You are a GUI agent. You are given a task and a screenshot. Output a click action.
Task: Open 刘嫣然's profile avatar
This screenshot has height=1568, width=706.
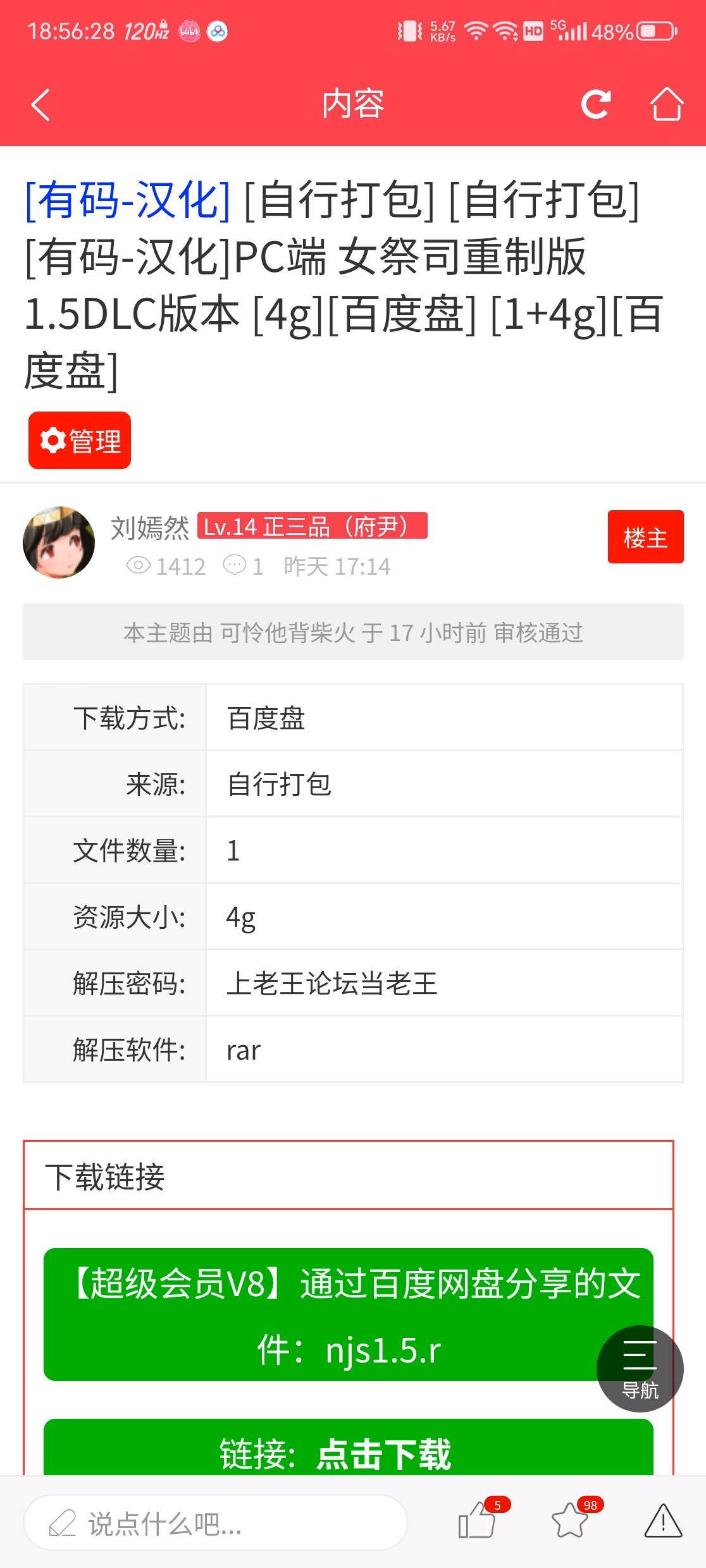tap(59, 542)
